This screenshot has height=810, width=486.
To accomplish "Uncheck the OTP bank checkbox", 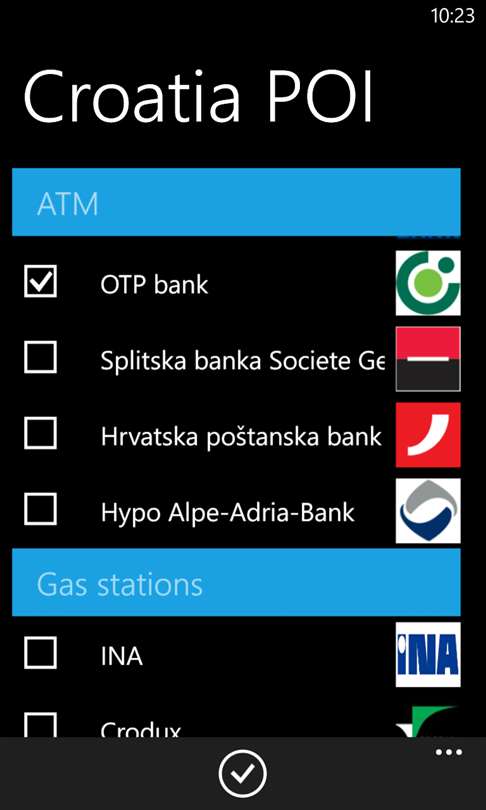I will 40,283.
